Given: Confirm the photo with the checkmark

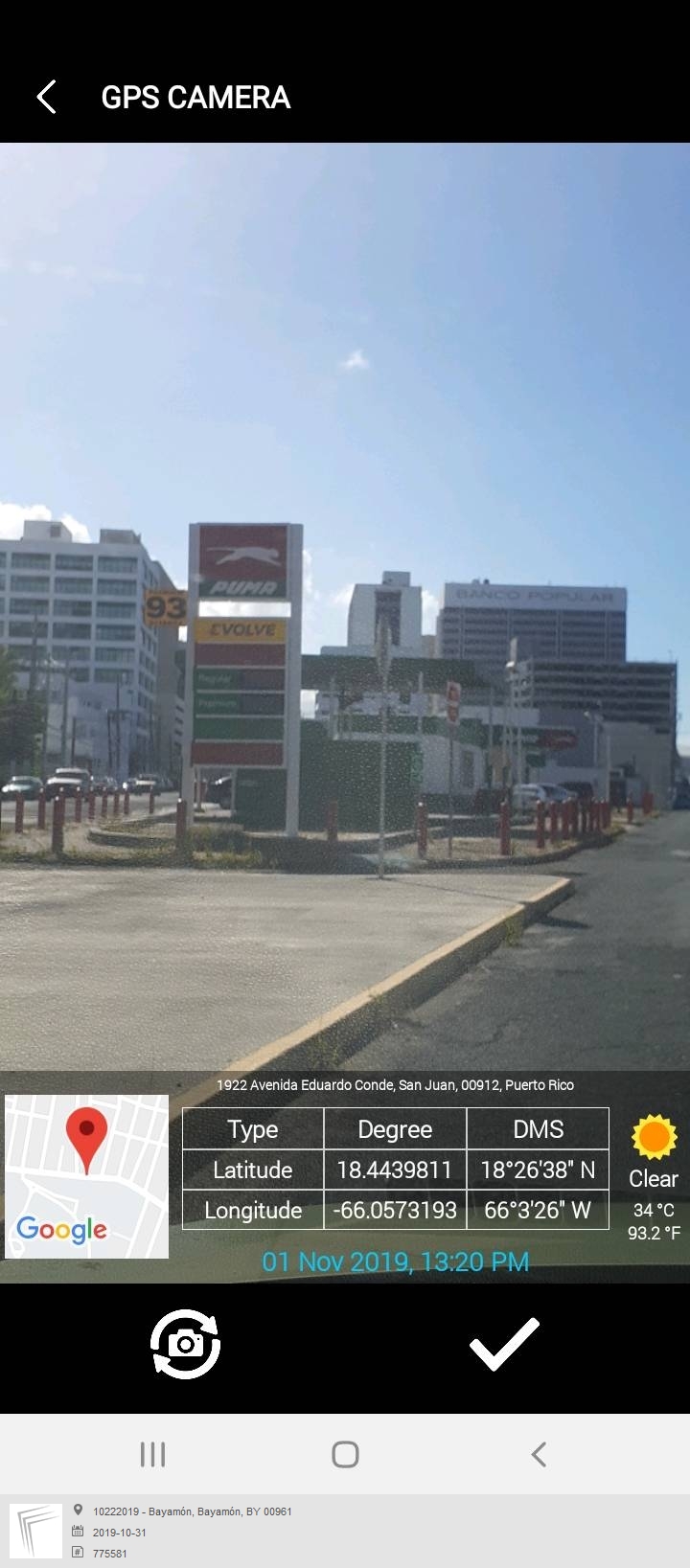Looking at the screenshot, I should (504, 1344).
